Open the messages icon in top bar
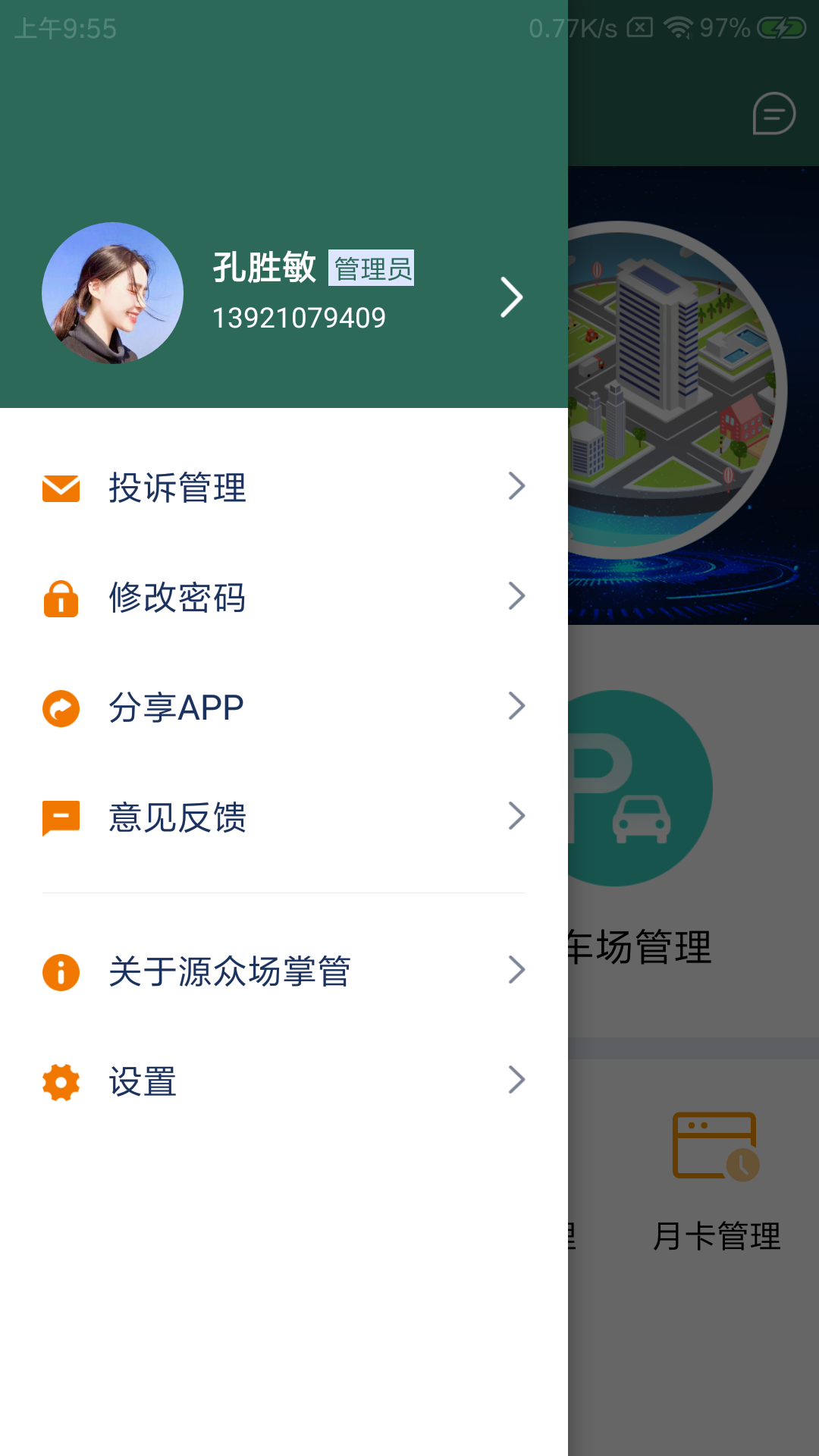 tap(773, 114)
